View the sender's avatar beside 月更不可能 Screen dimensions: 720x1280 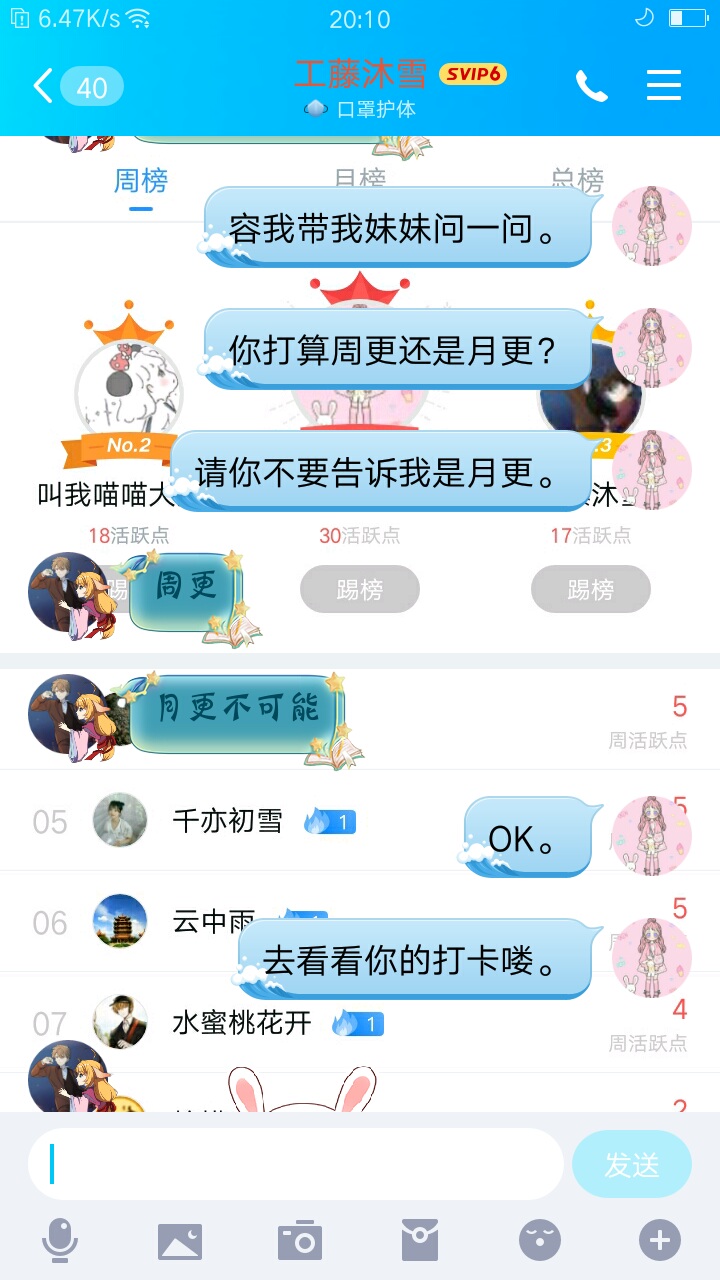click(x=68, y=714)
